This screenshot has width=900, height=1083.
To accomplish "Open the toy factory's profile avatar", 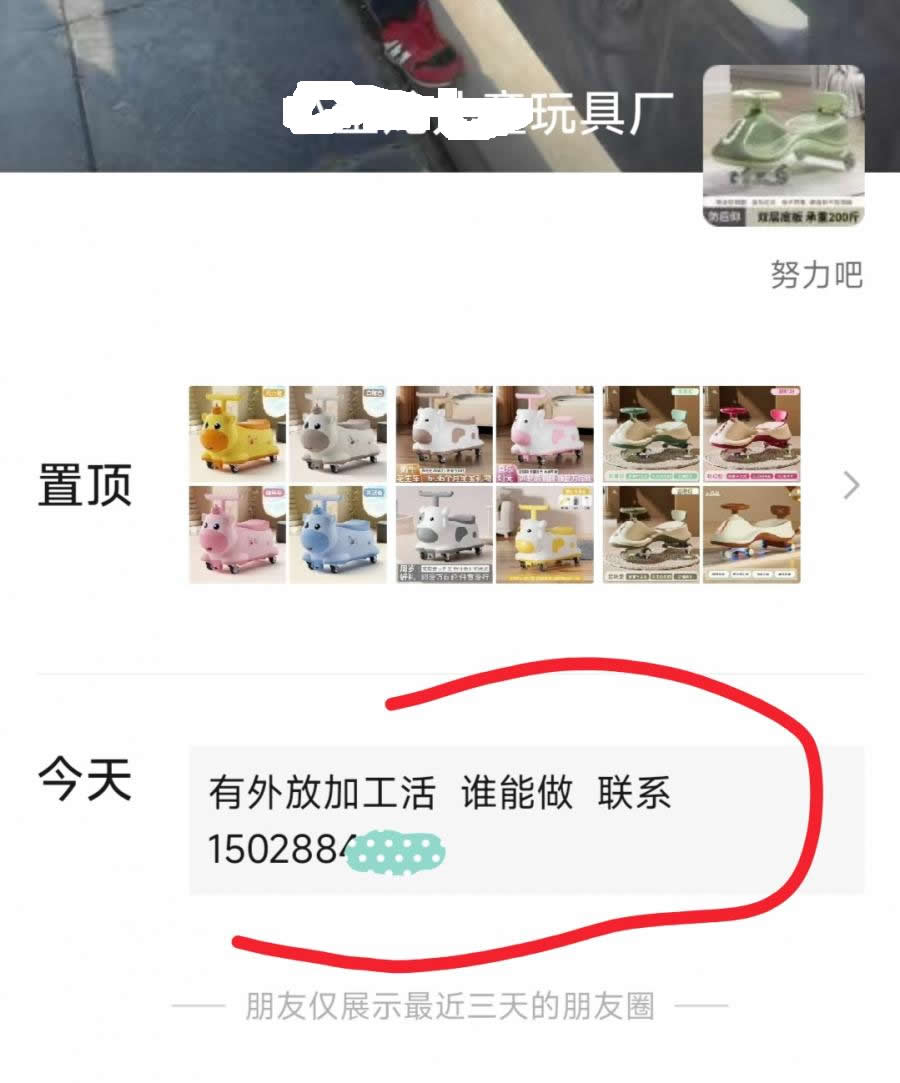I will coord(783,146).
